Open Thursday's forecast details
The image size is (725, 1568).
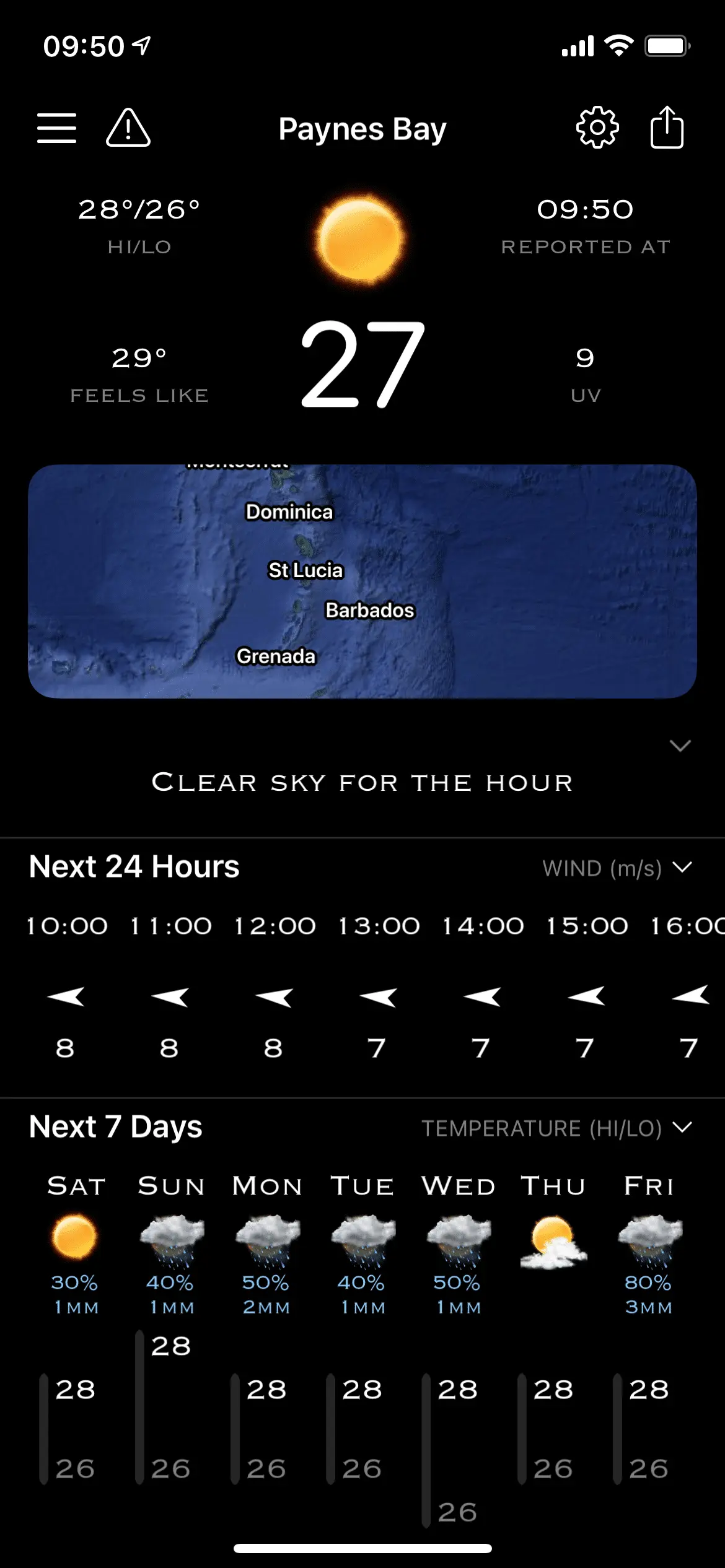tap(553, 1239)
